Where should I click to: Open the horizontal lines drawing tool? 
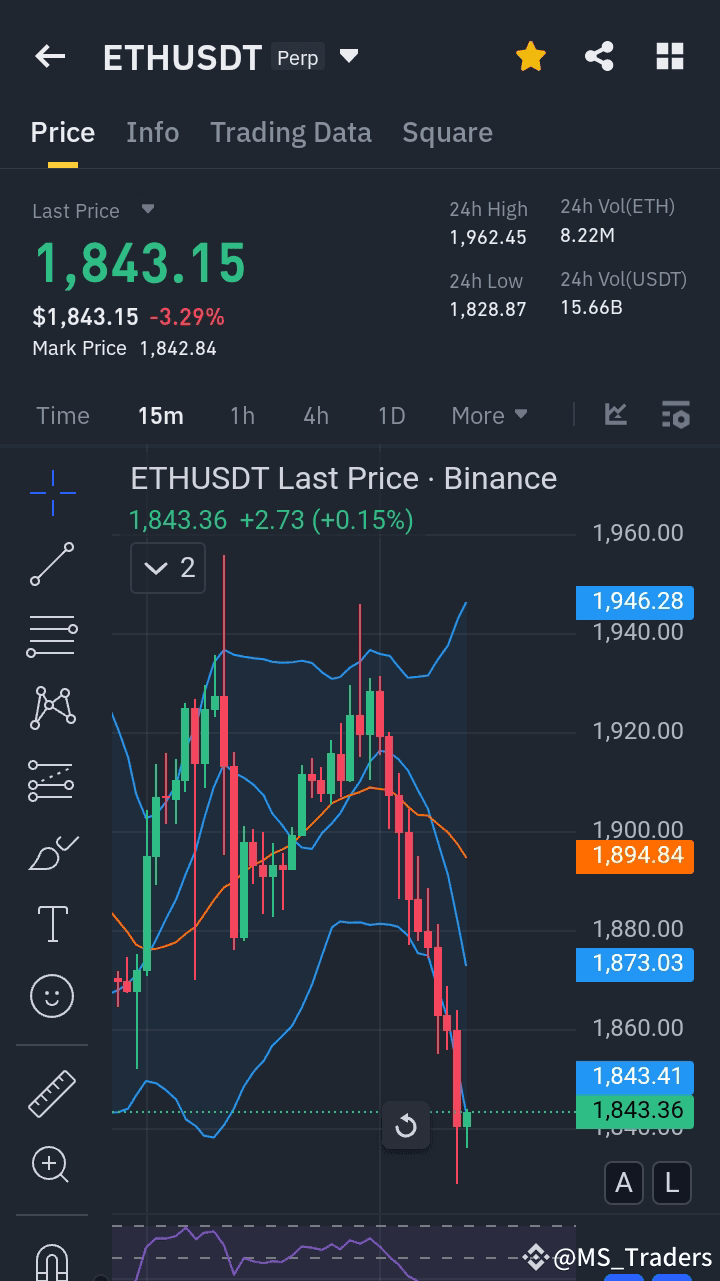point(51,635)
